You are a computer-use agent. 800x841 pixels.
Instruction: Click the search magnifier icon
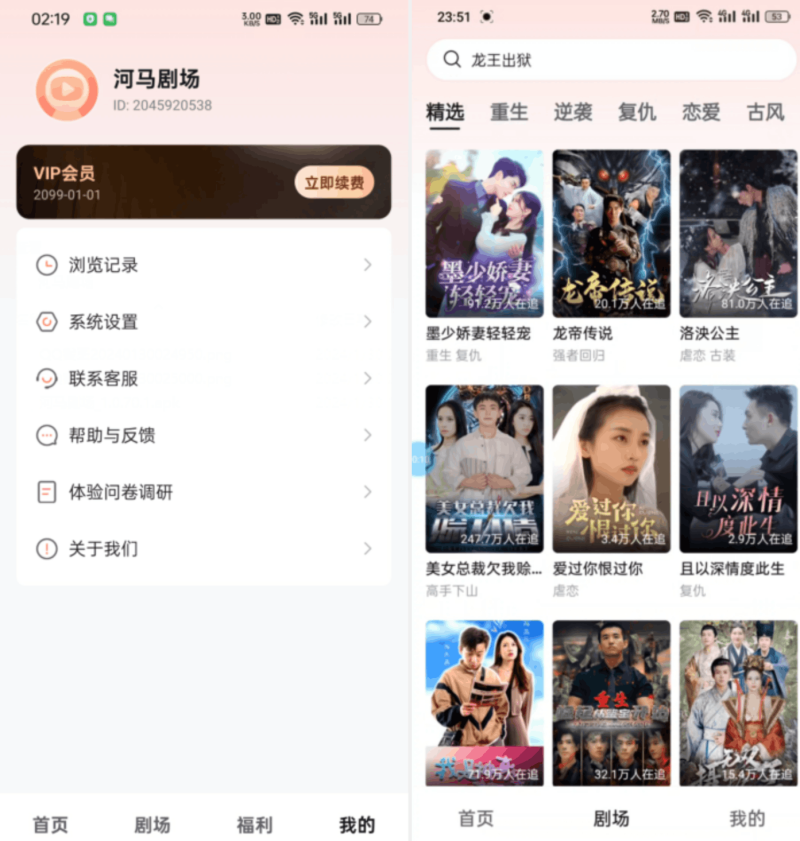coord(452,60)
